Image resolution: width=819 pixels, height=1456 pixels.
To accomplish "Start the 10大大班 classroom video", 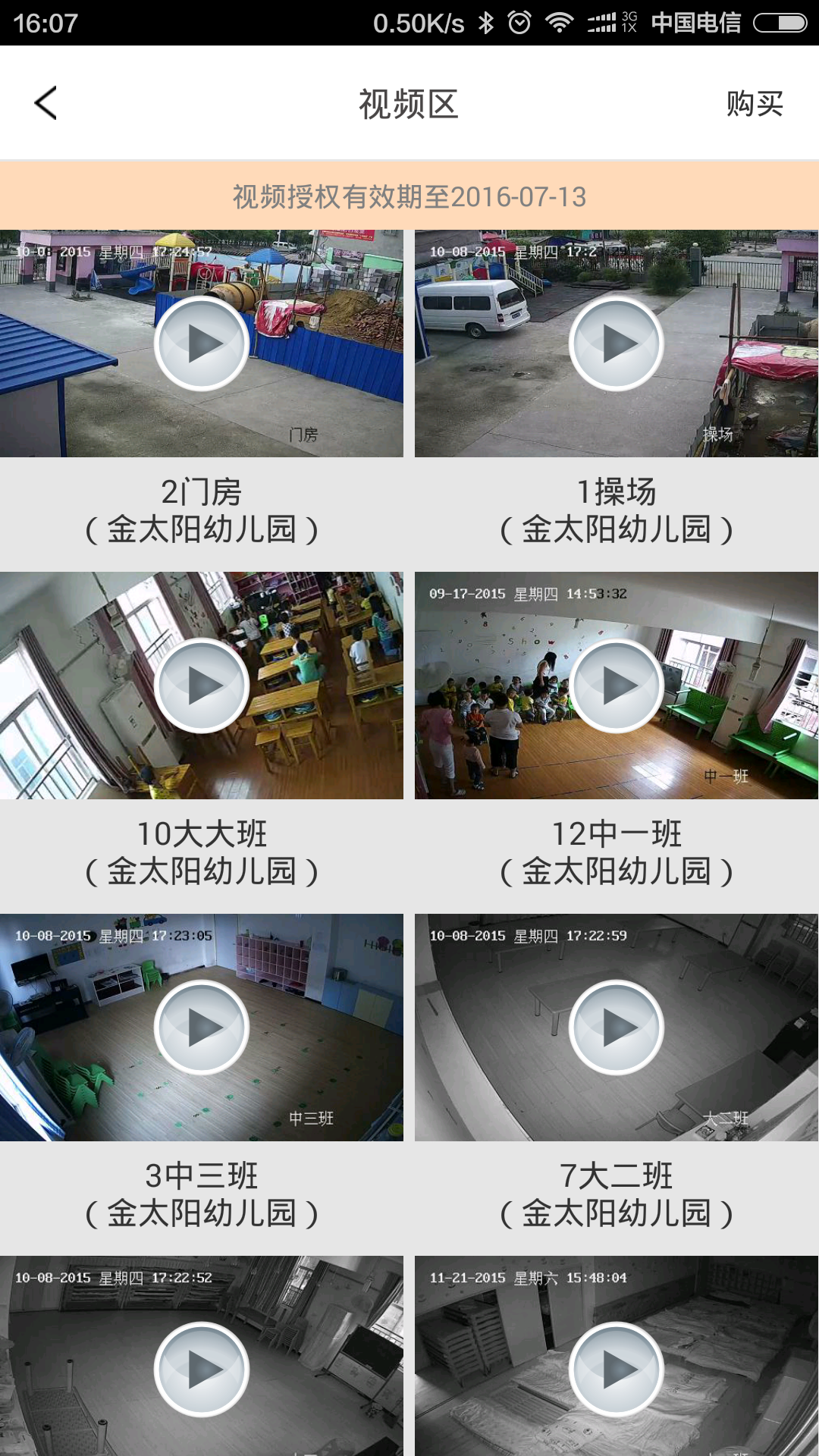I will 202,686.
